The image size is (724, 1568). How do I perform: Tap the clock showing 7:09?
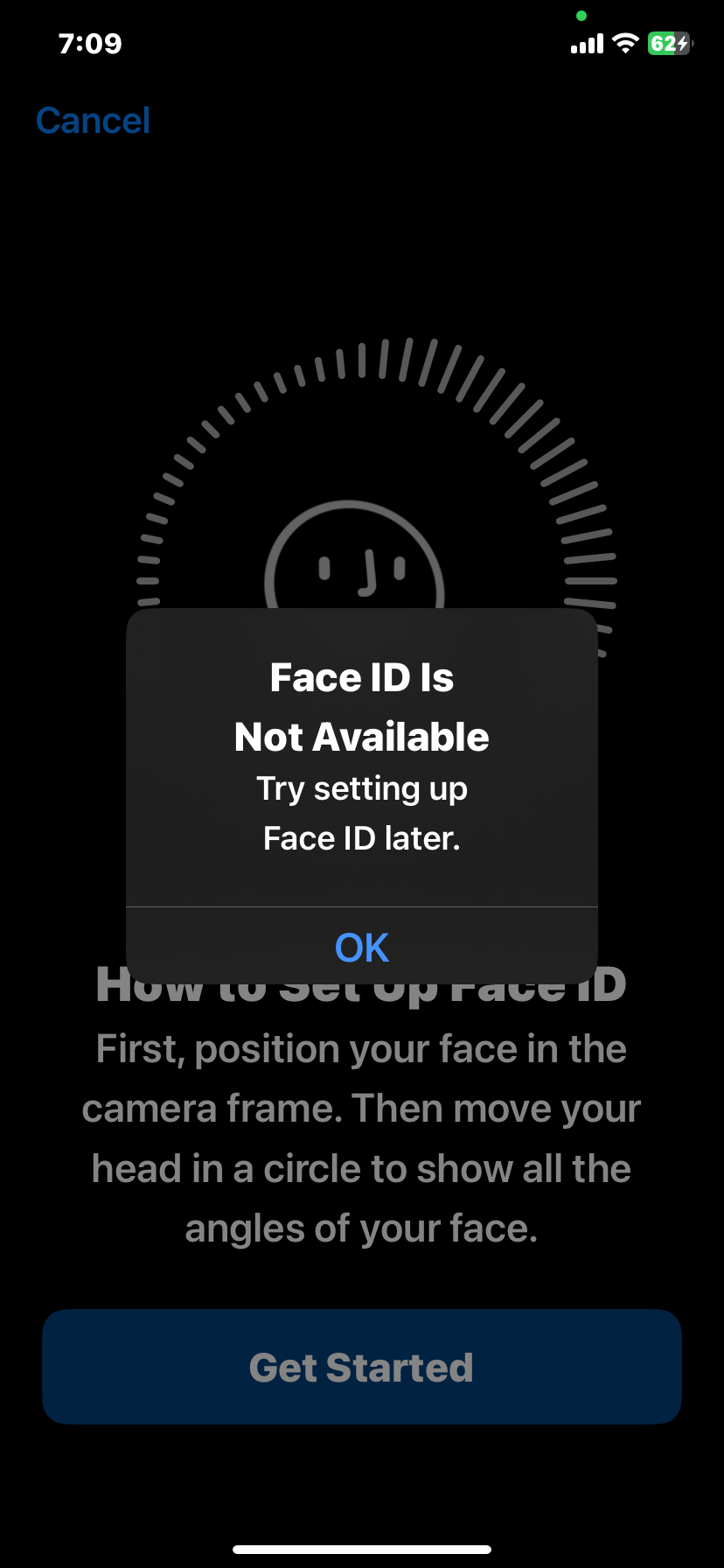(90, 43)
